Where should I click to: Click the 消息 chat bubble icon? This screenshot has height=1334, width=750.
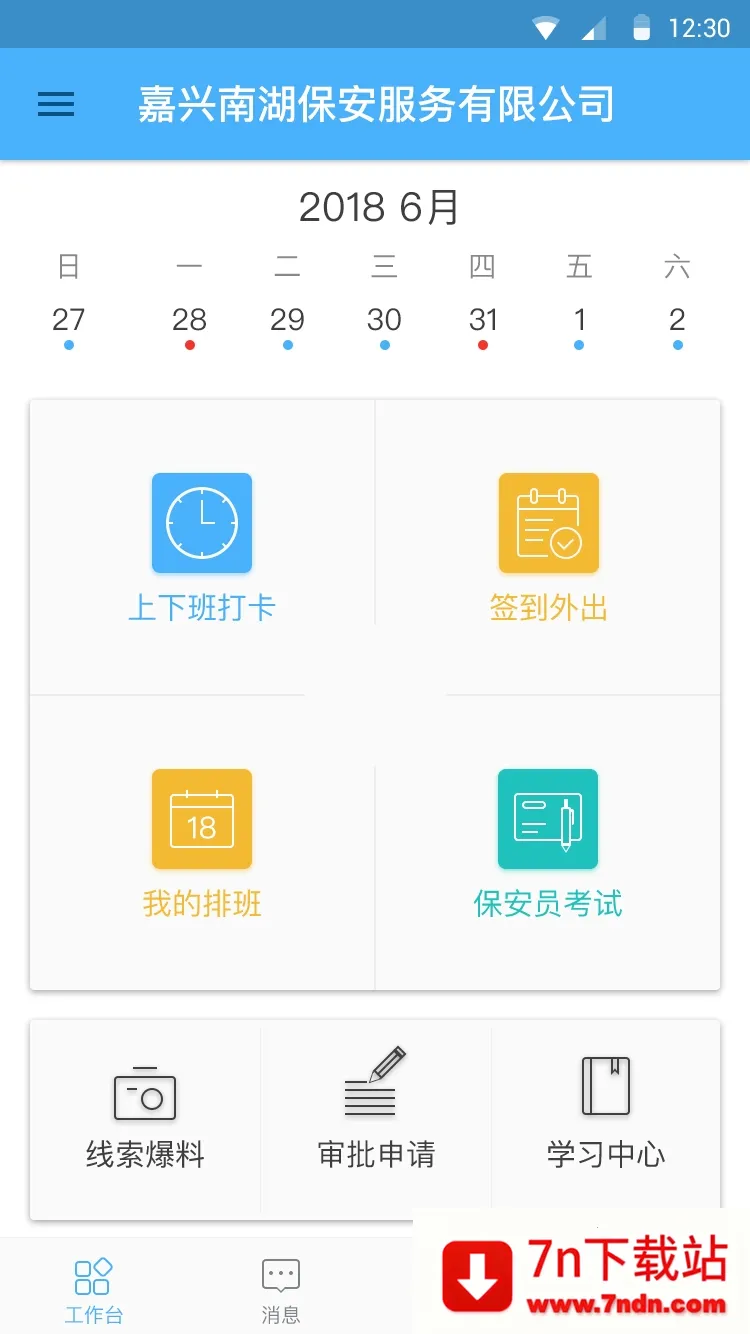(279, 1272)
